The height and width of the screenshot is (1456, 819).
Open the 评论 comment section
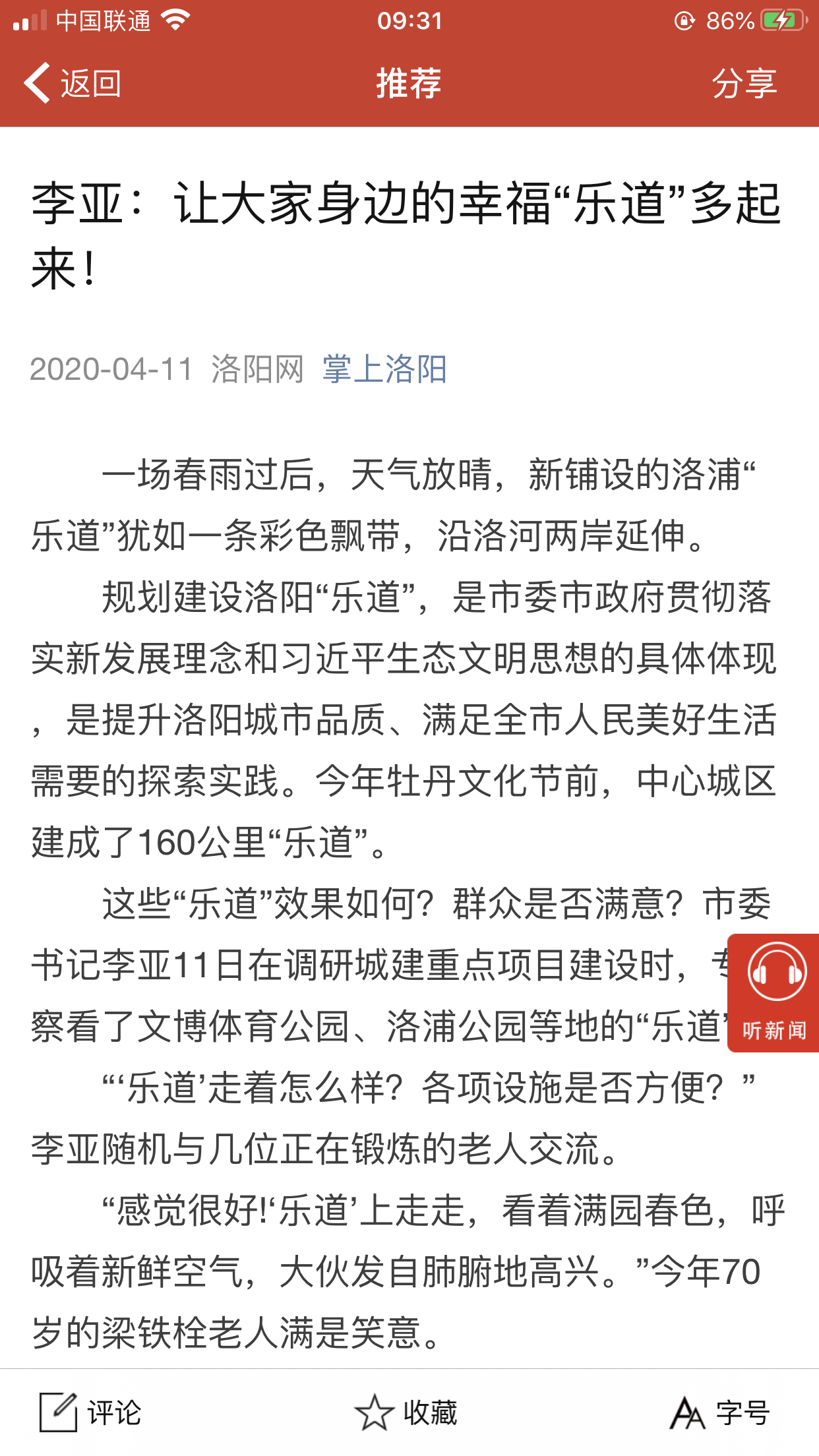[90, 1412]
